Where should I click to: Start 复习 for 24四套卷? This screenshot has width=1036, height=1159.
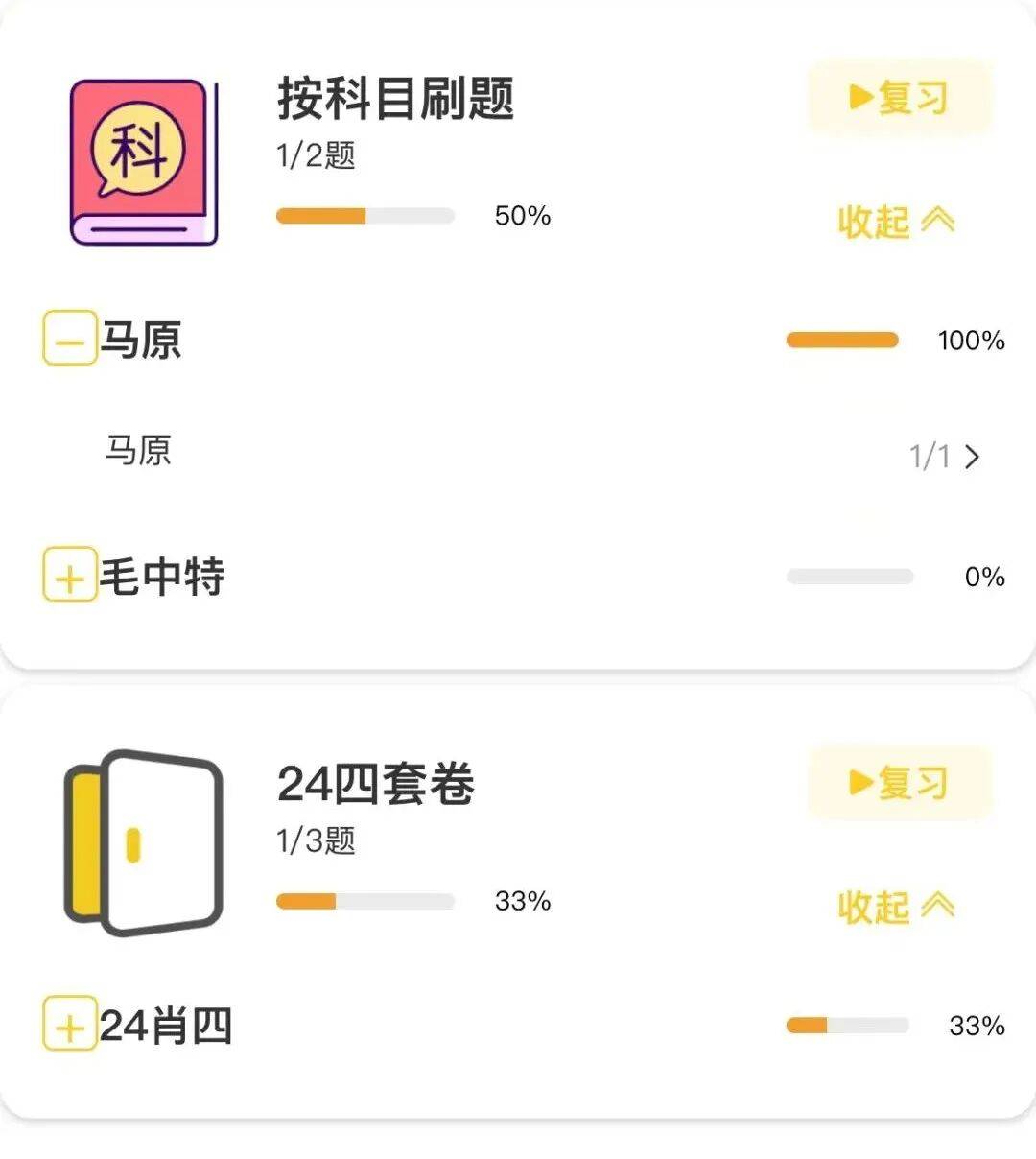[x=899, y=783]
